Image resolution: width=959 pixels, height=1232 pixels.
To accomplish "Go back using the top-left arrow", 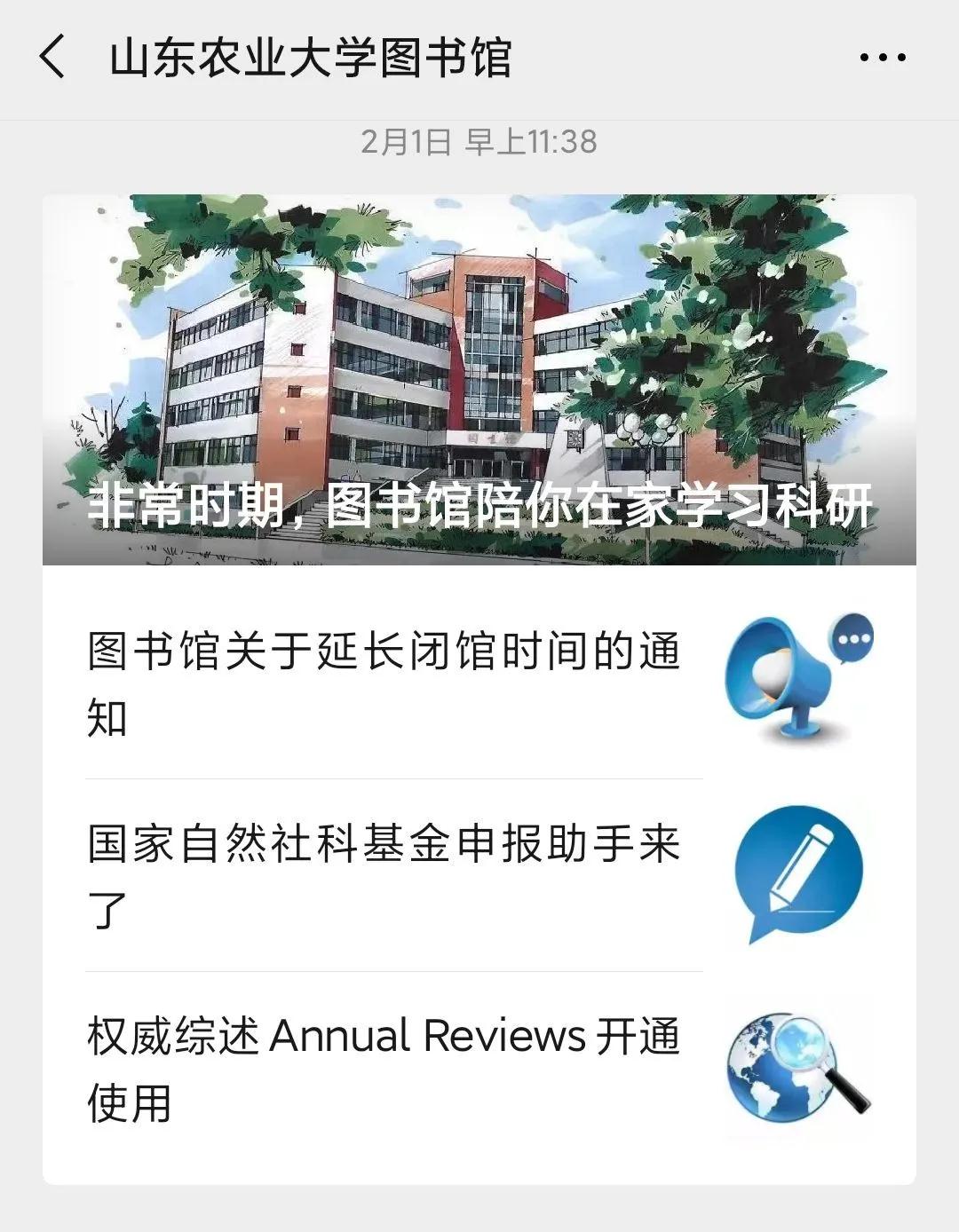I will pyautogui.click(x=52, y=58).
